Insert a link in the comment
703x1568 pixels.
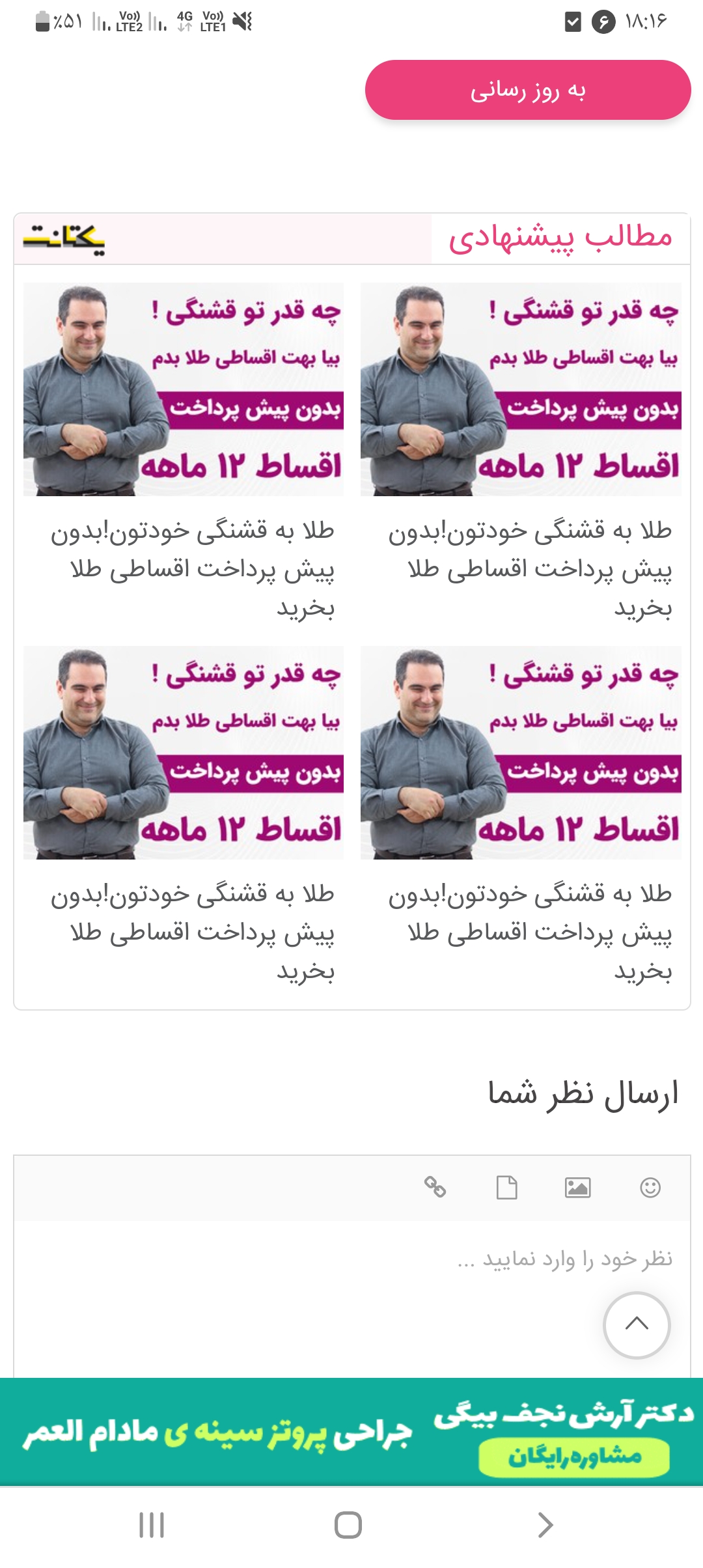pyautogui.click(x=435, y=1187)
